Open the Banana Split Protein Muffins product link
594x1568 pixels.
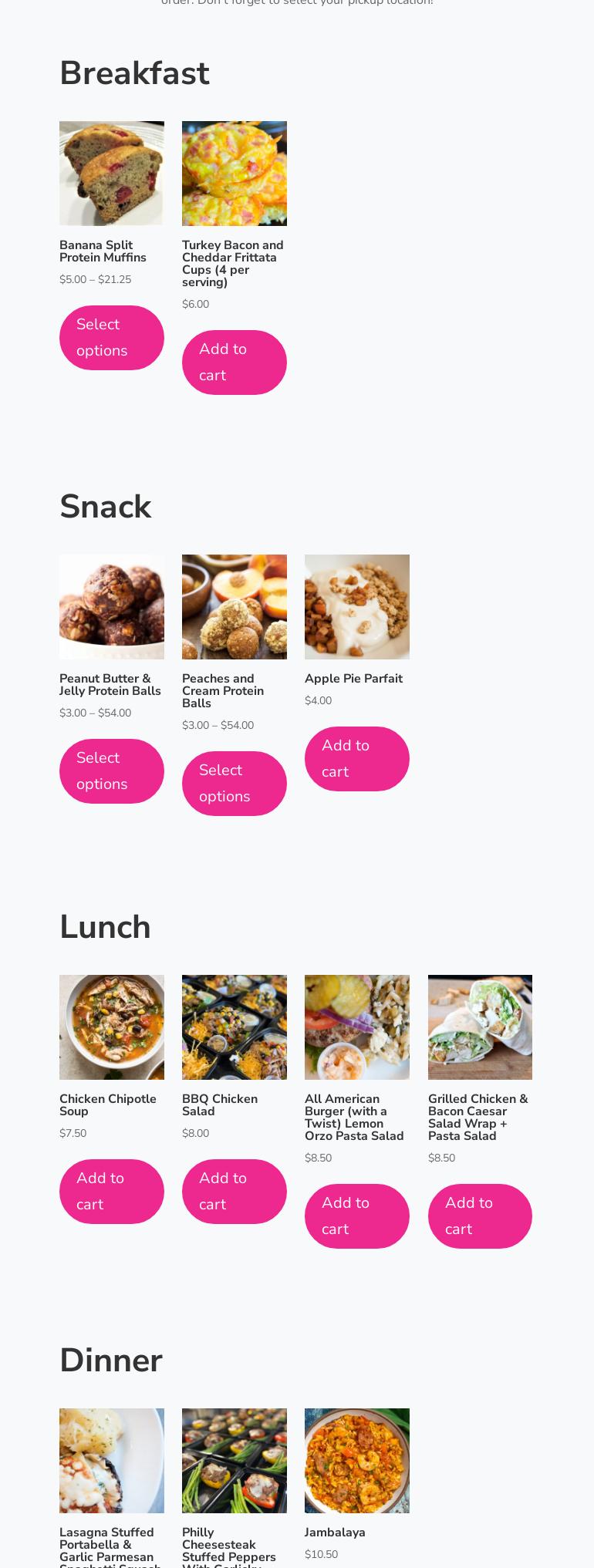[103, 251]
